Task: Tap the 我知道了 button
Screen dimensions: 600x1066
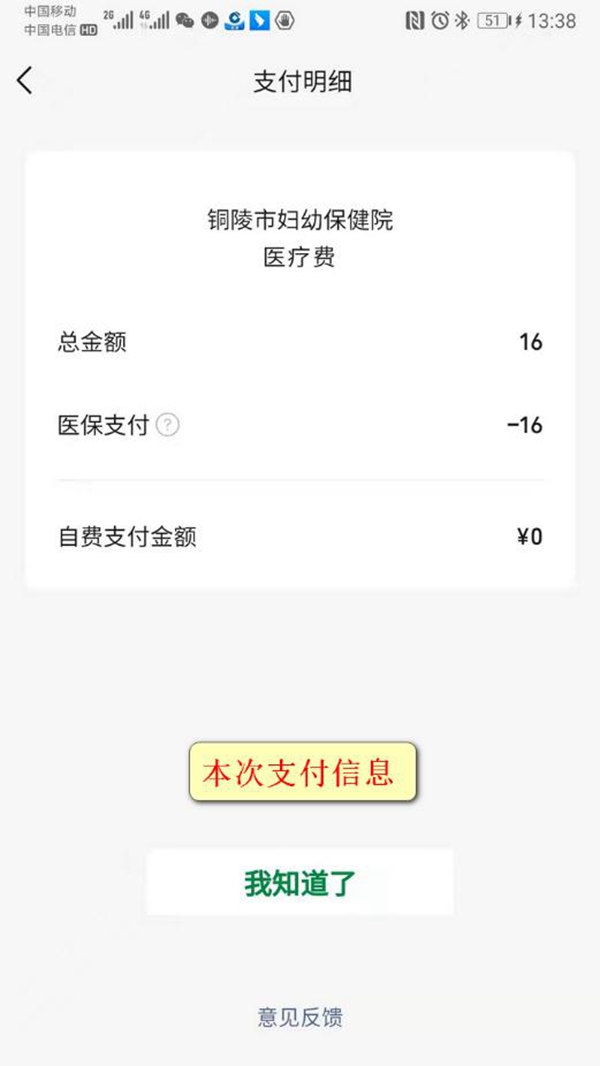Action: pos(300,882)
